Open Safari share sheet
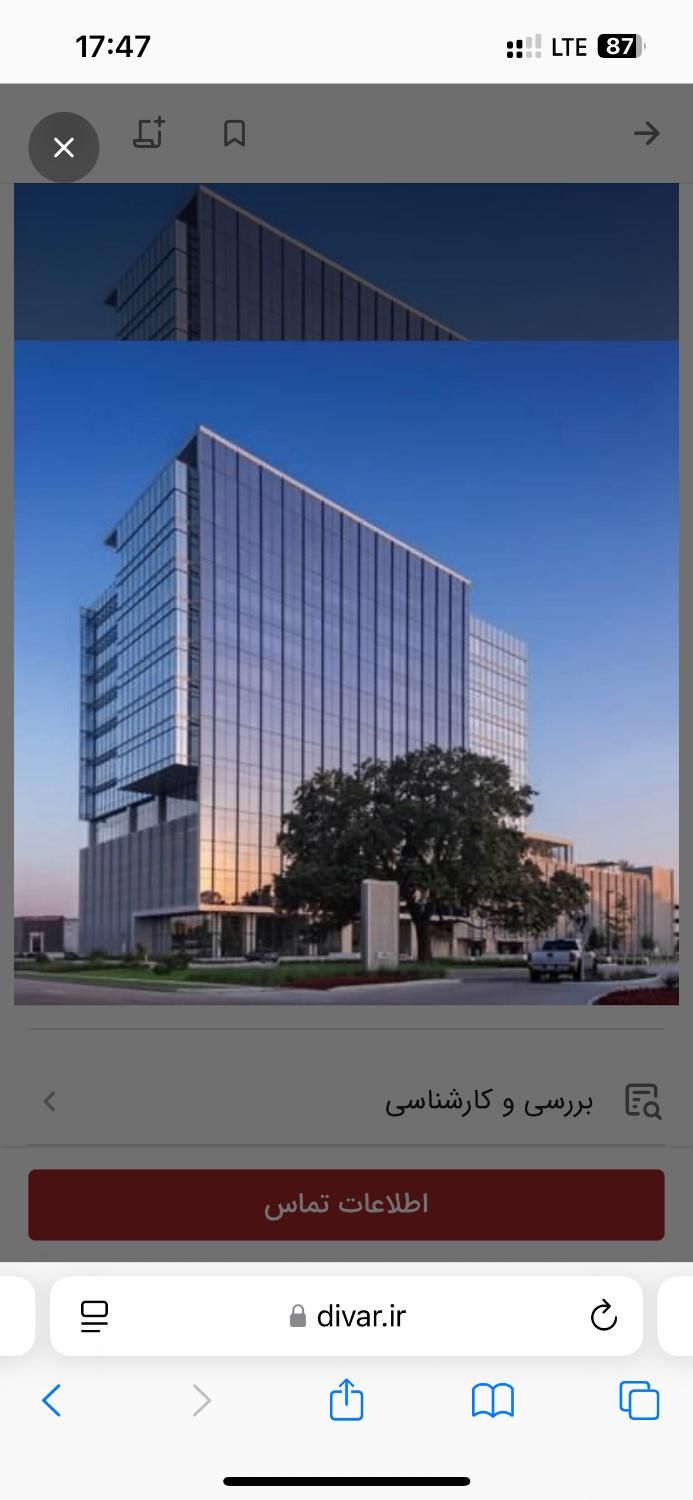This screenshot has width=693, height=1500. (346, 1399)
